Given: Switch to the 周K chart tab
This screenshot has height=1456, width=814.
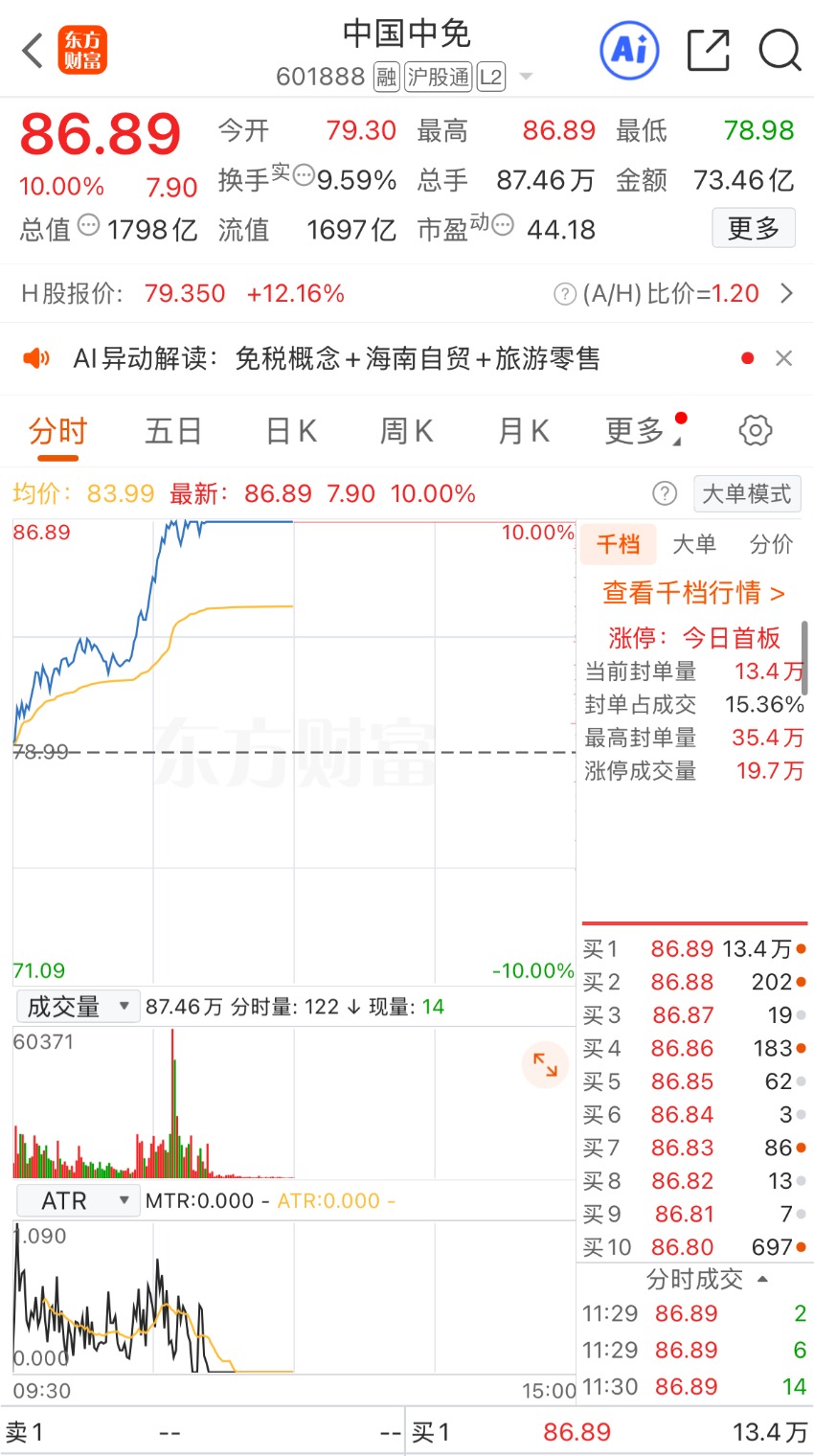Looking at the screenshot, I should tap(406, 431).
